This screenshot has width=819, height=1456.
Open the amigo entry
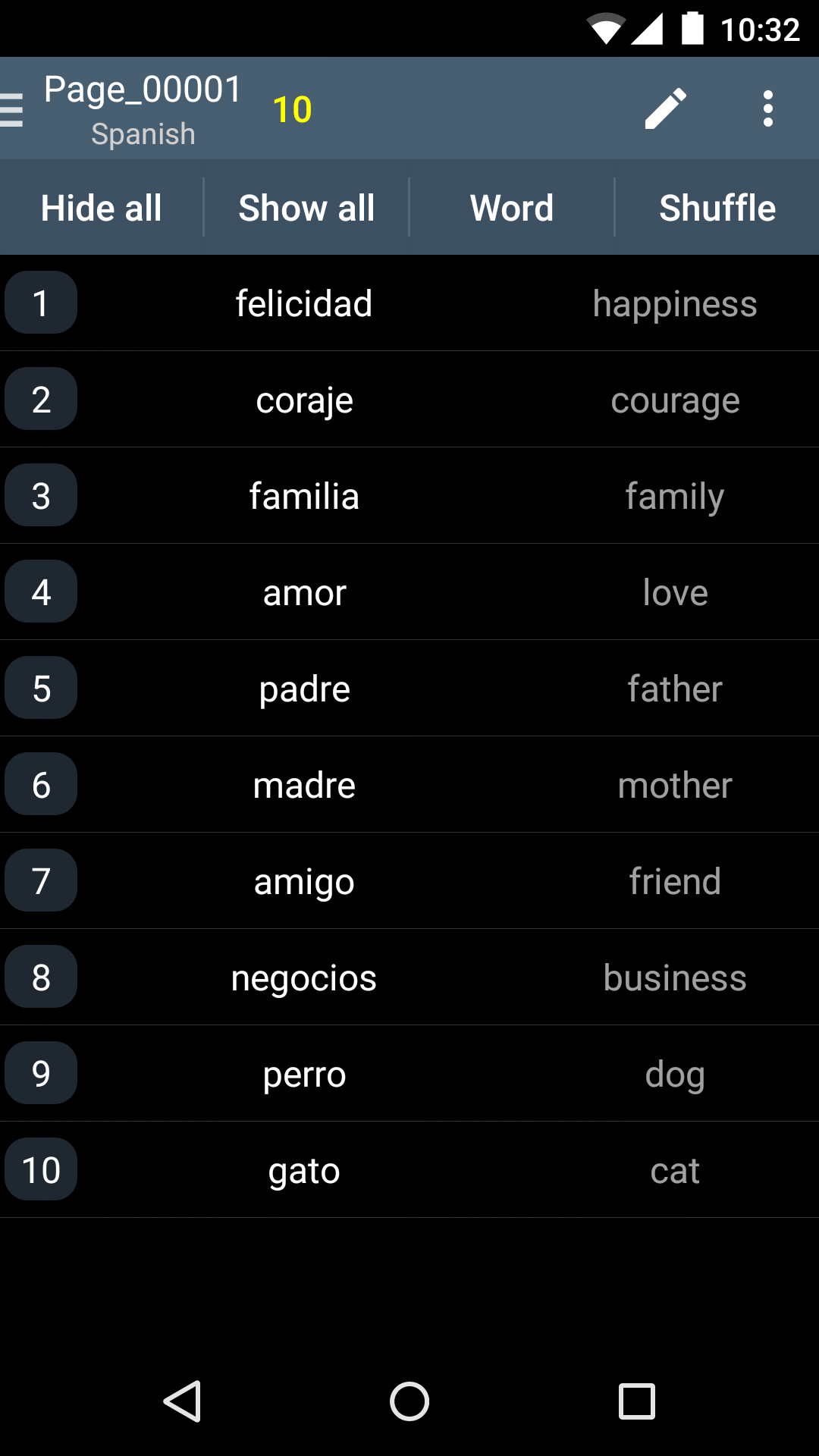click(303, 881)
